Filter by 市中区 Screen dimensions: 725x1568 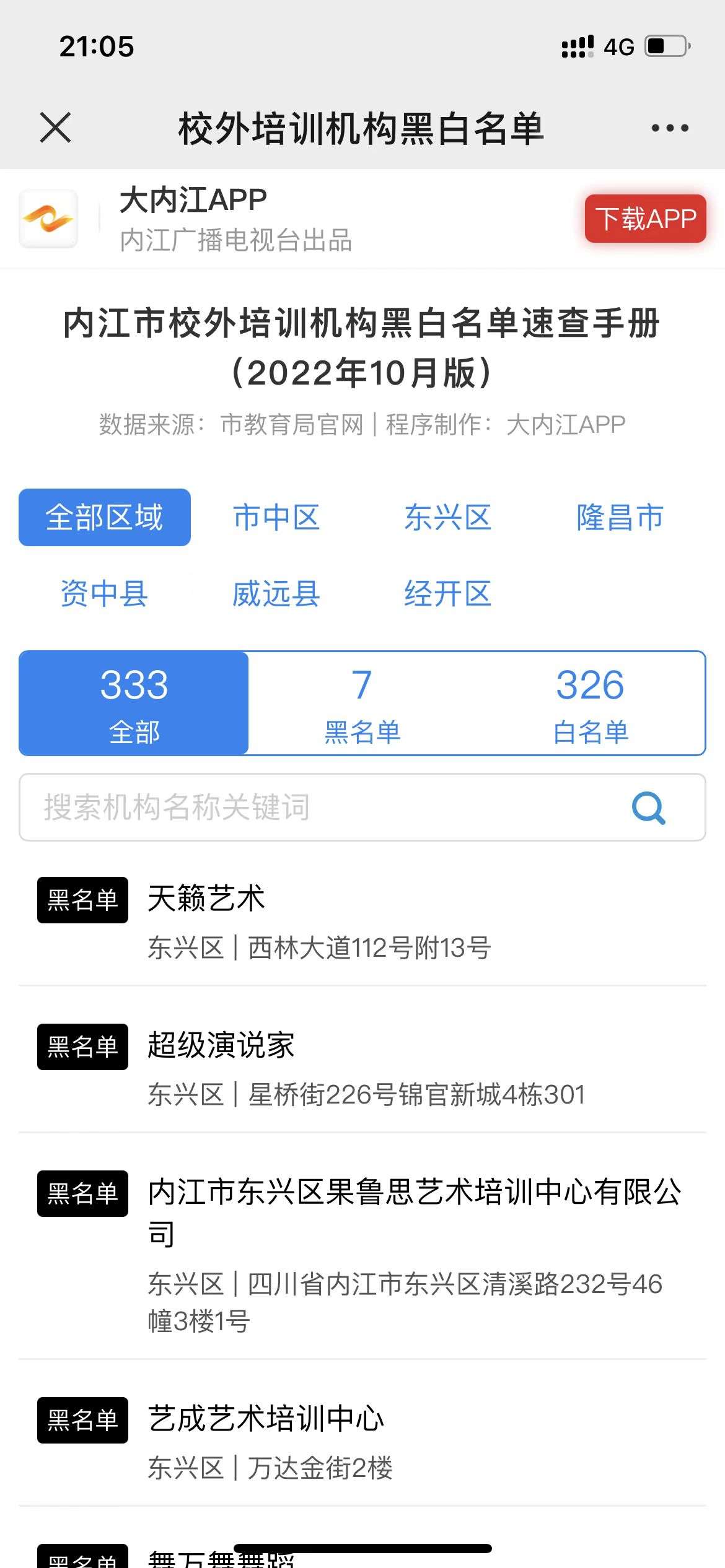276,517
